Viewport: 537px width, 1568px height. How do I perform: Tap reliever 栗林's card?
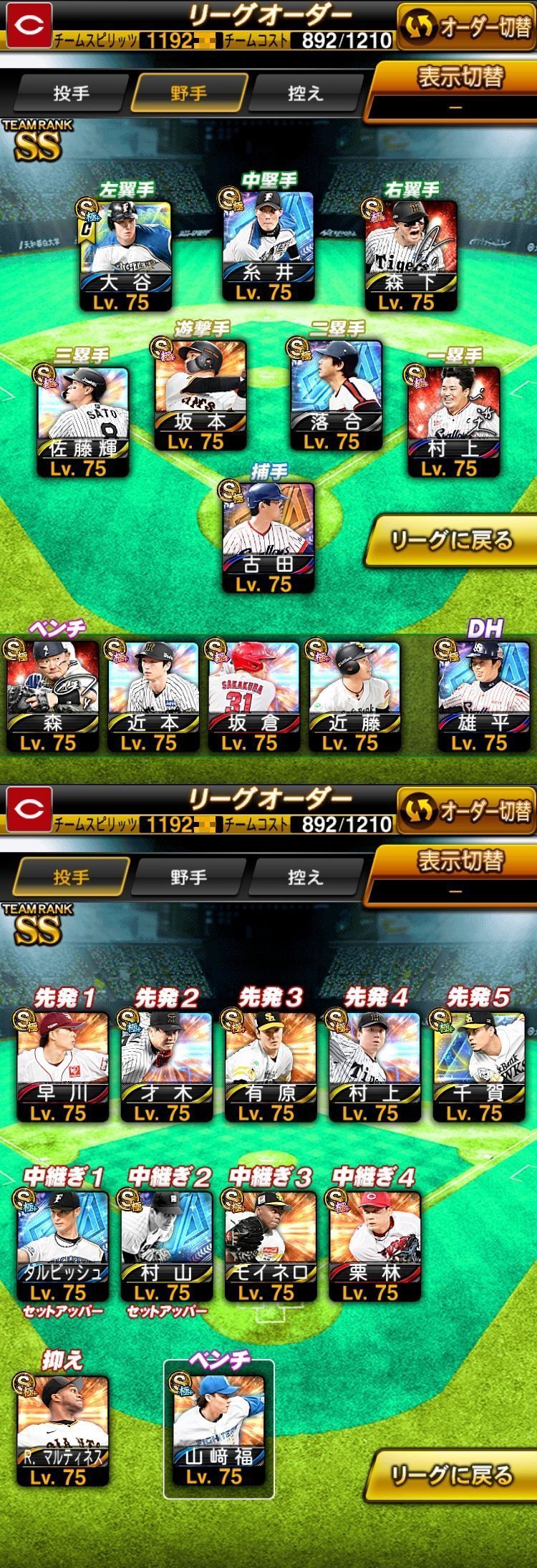[374, 1244]
